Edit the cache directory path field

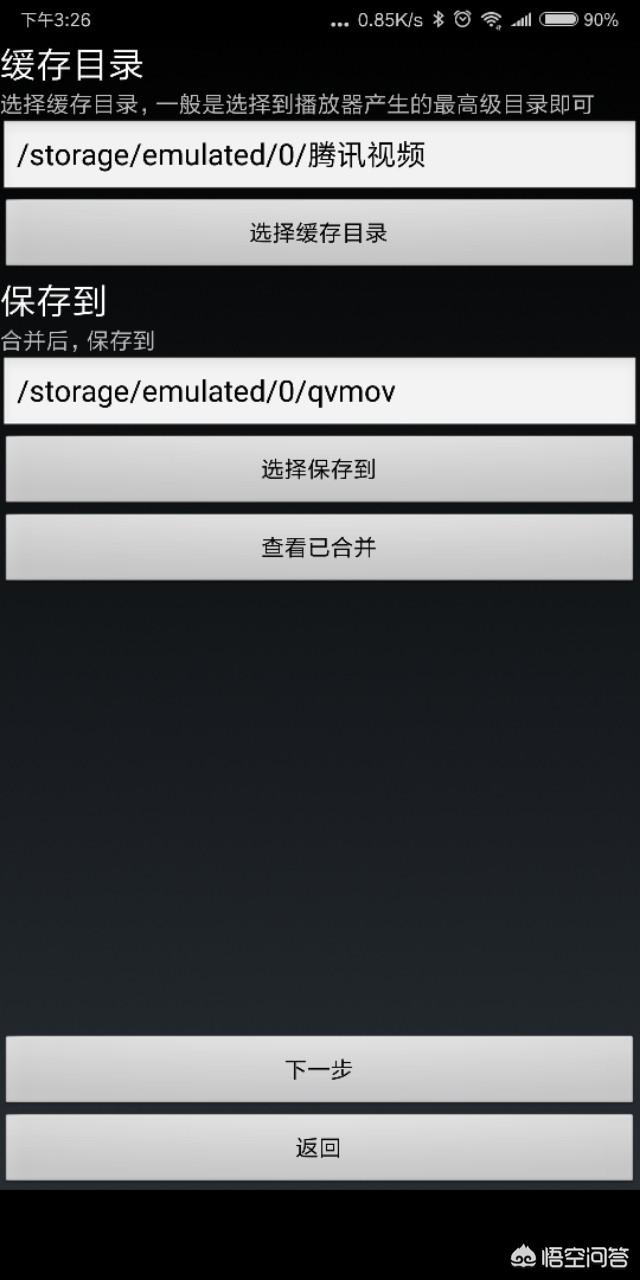[320, 155]
